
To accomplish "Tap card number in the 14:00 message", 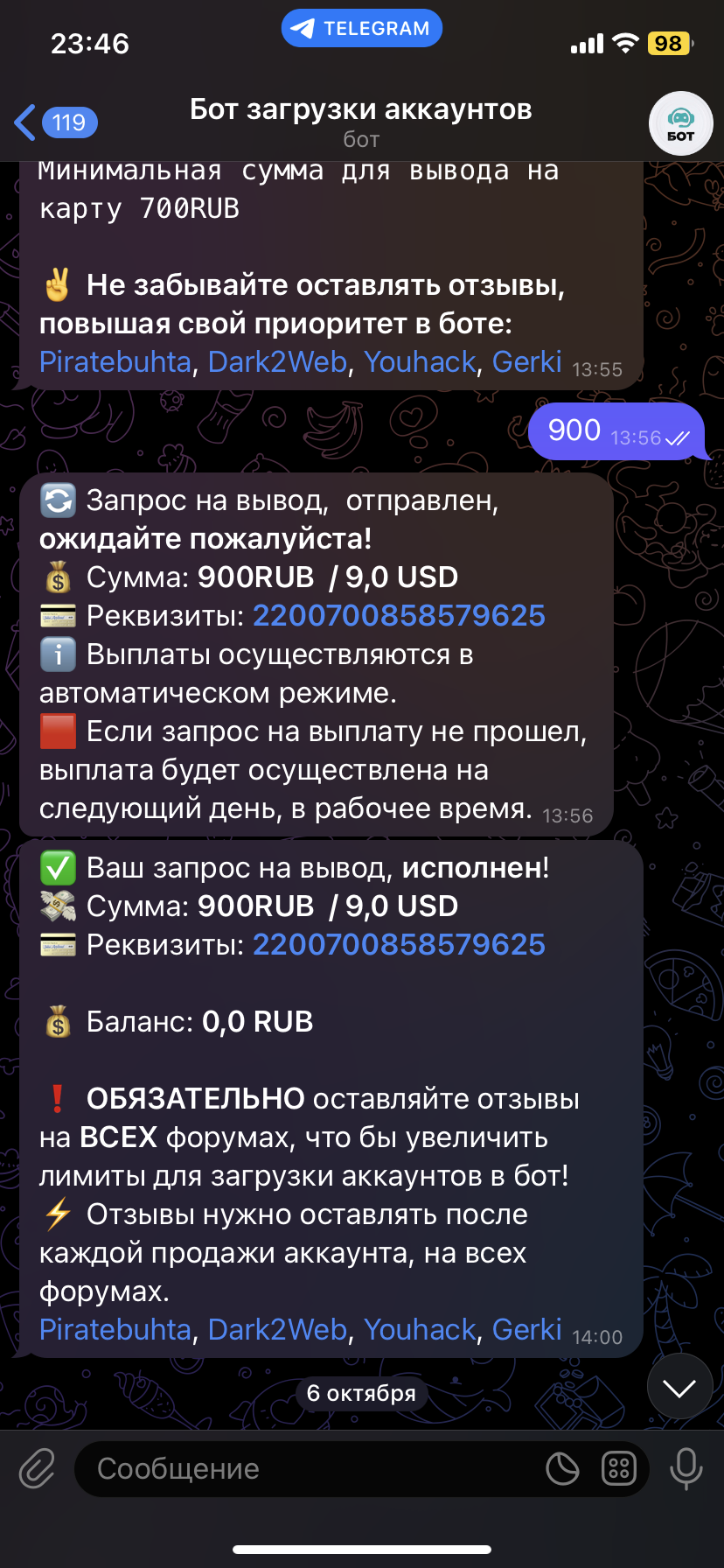I will [x=399, y=945].
